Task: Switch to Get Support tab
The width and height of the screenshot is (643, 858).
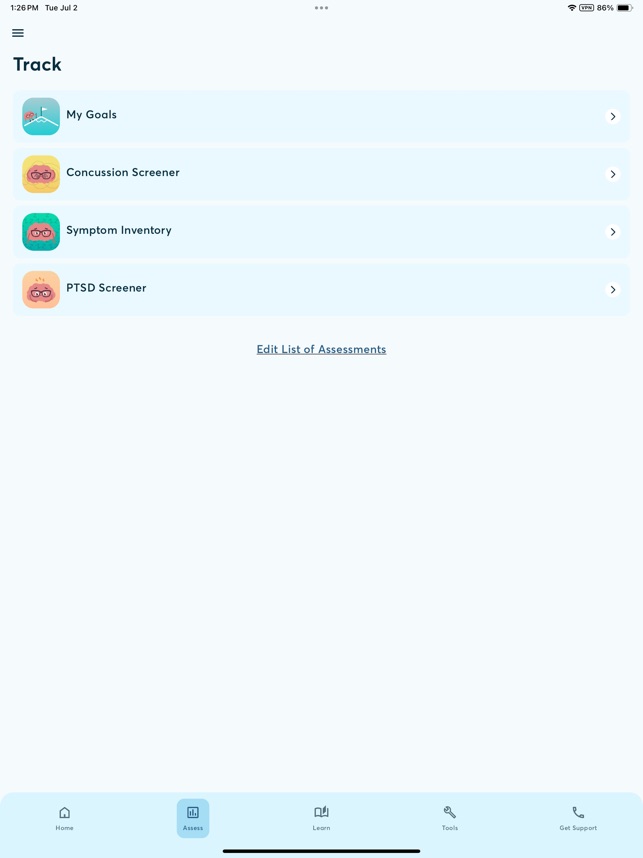Action: click(578, 818)
